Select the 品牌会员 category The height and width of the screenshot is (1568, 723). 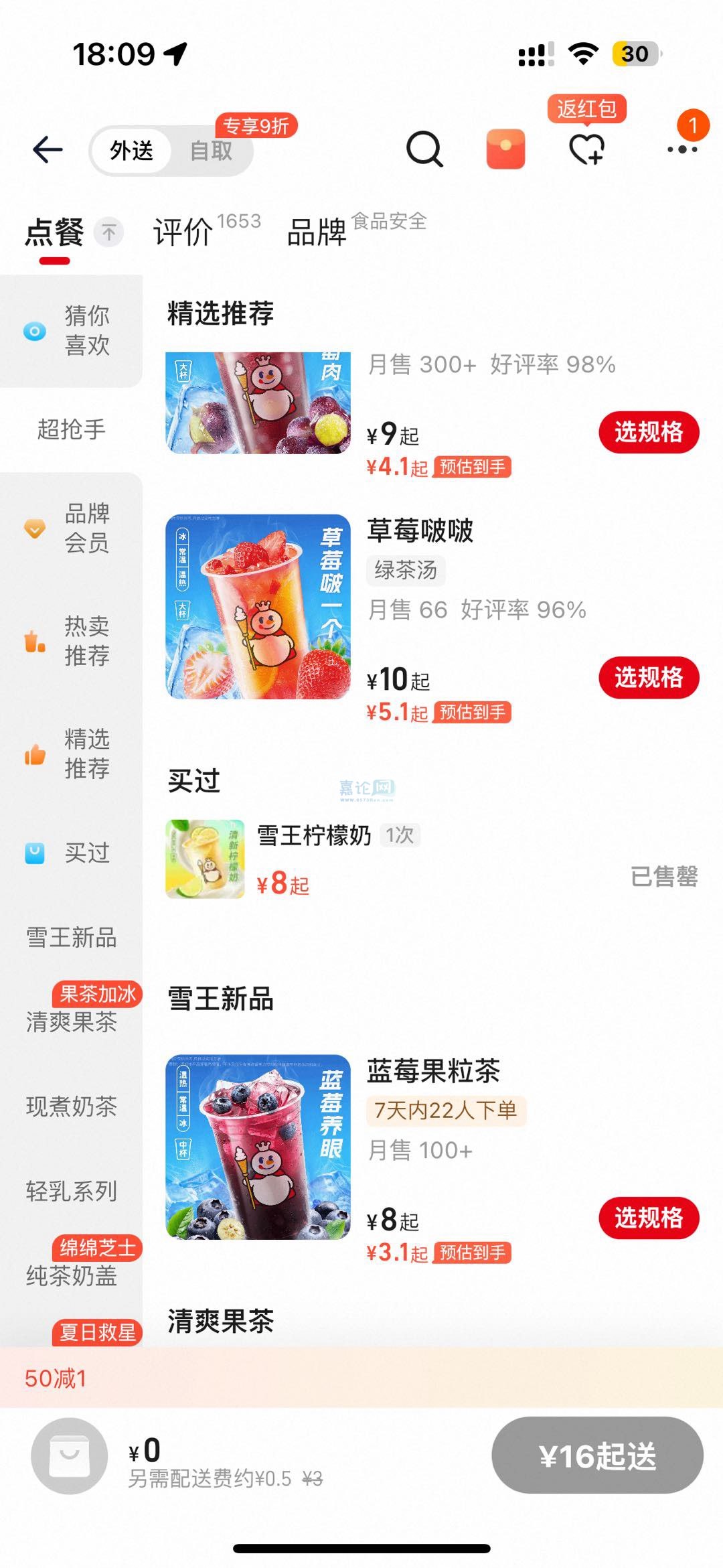point(71,528)
